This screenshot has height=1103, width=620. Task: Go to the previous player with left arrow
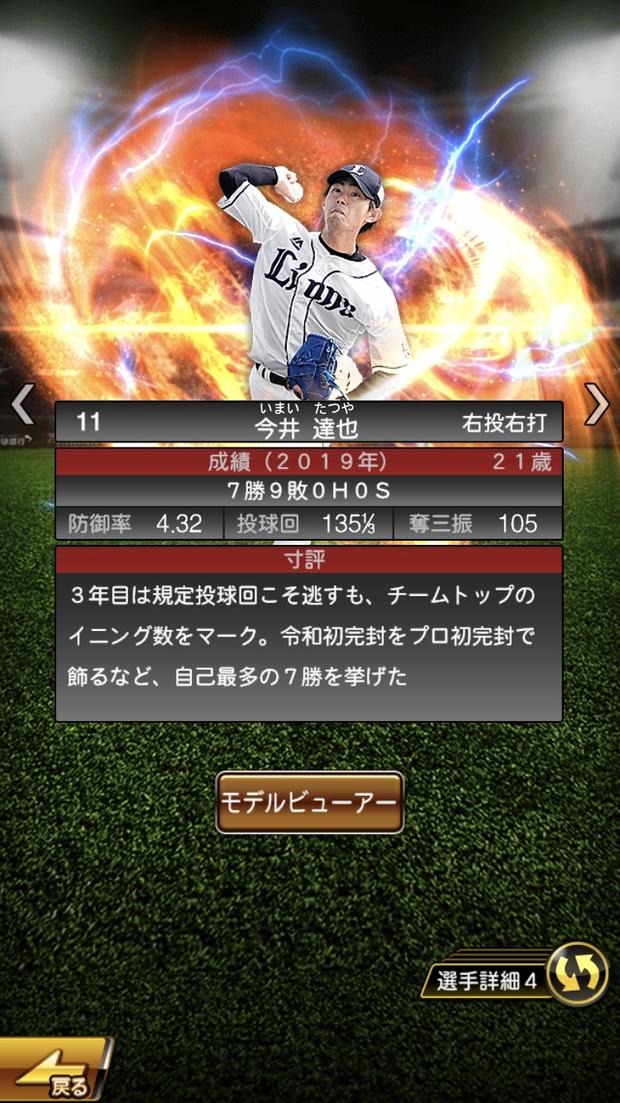click(x=22, y=405)
